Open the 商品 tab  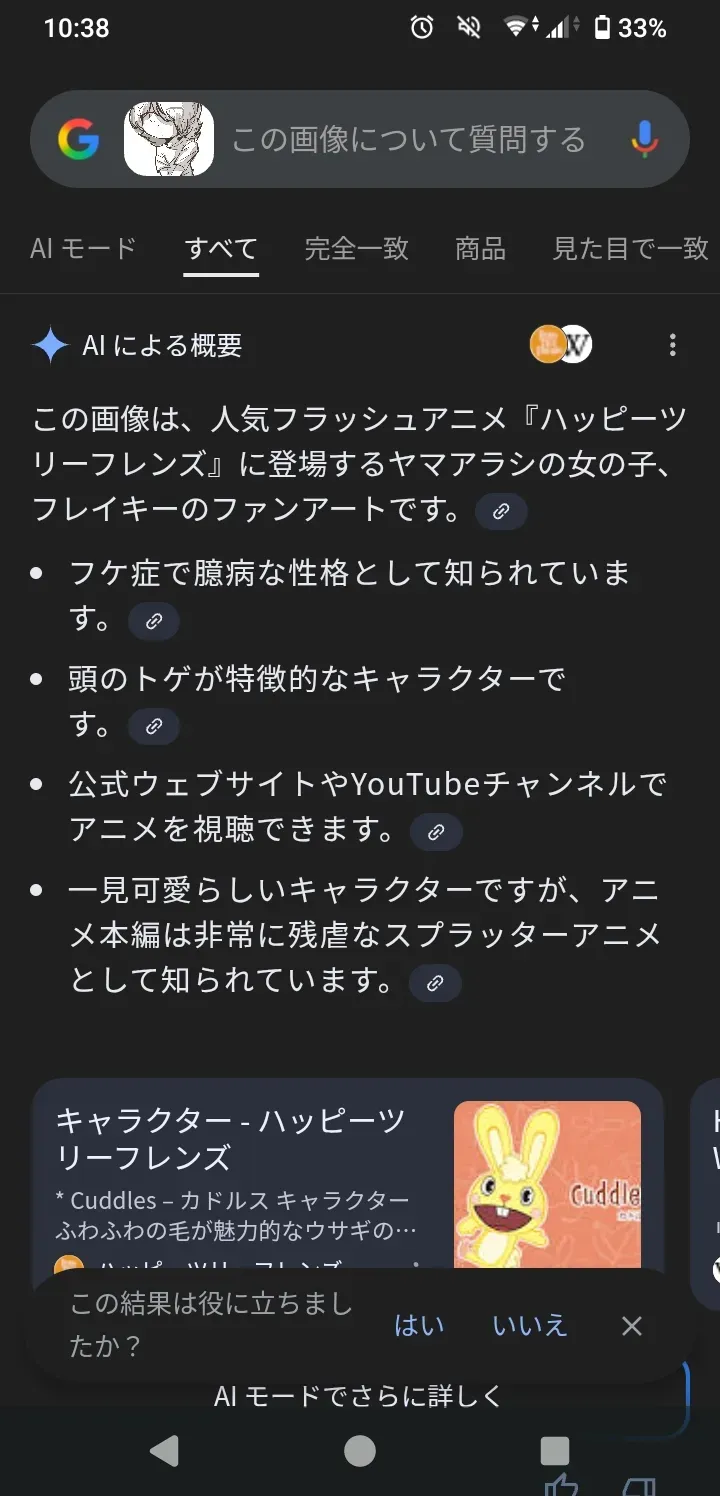tap(480, 248)
